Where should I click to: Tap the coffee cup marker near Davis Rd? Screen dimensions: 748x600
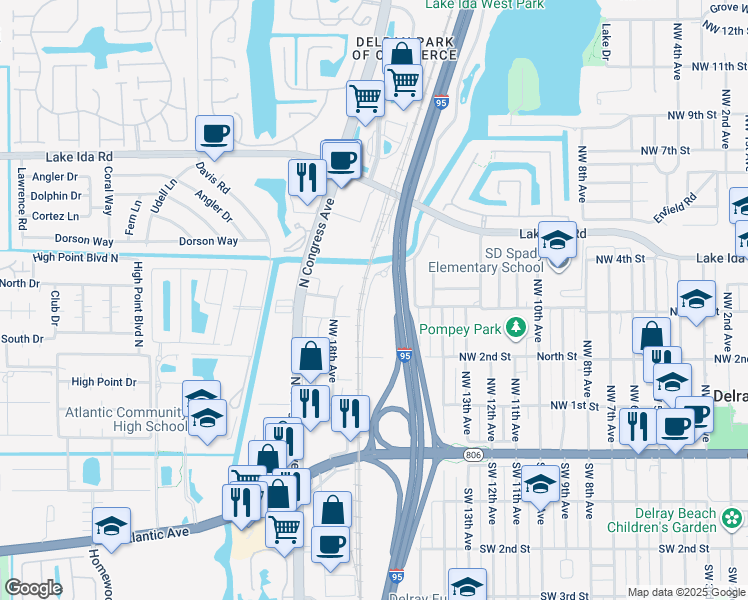point(216,133)
